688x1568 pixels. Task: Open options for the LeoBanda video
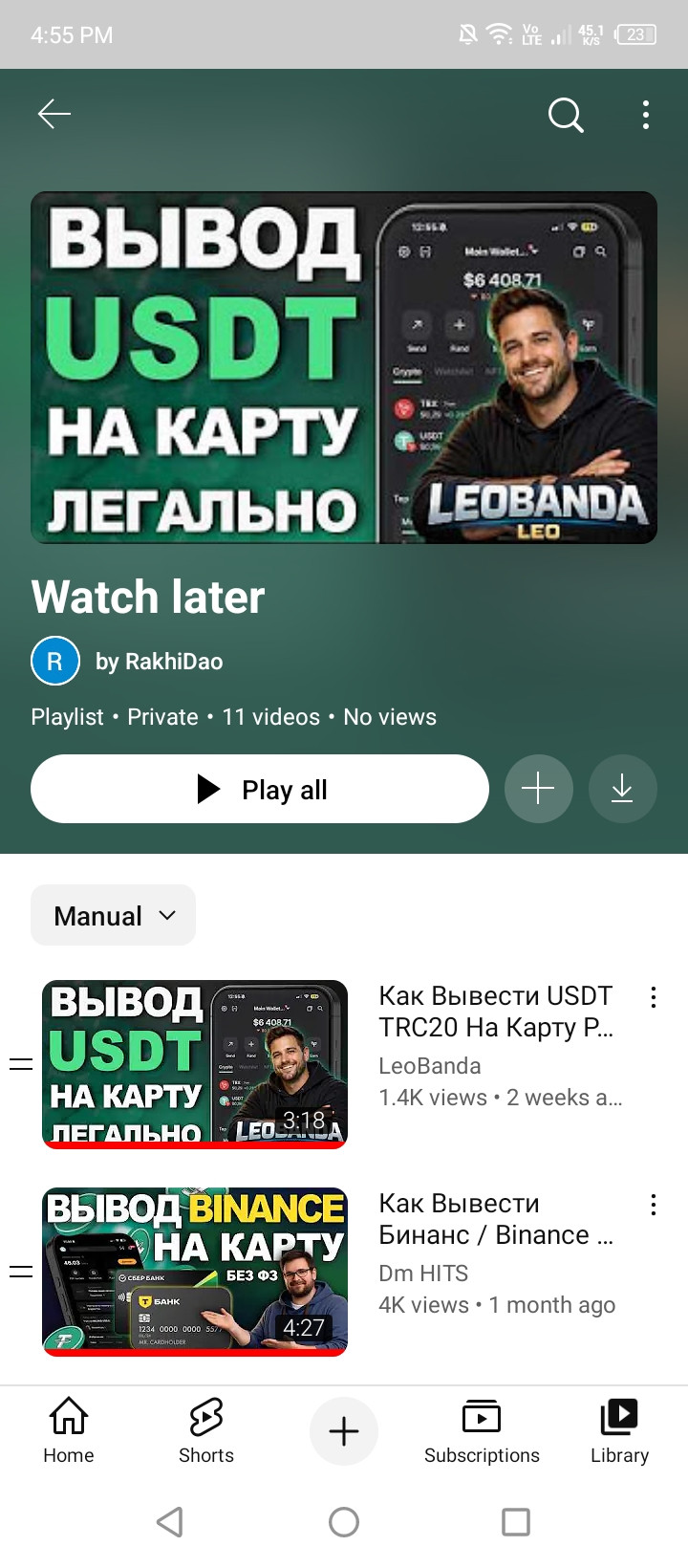(654, 997)
